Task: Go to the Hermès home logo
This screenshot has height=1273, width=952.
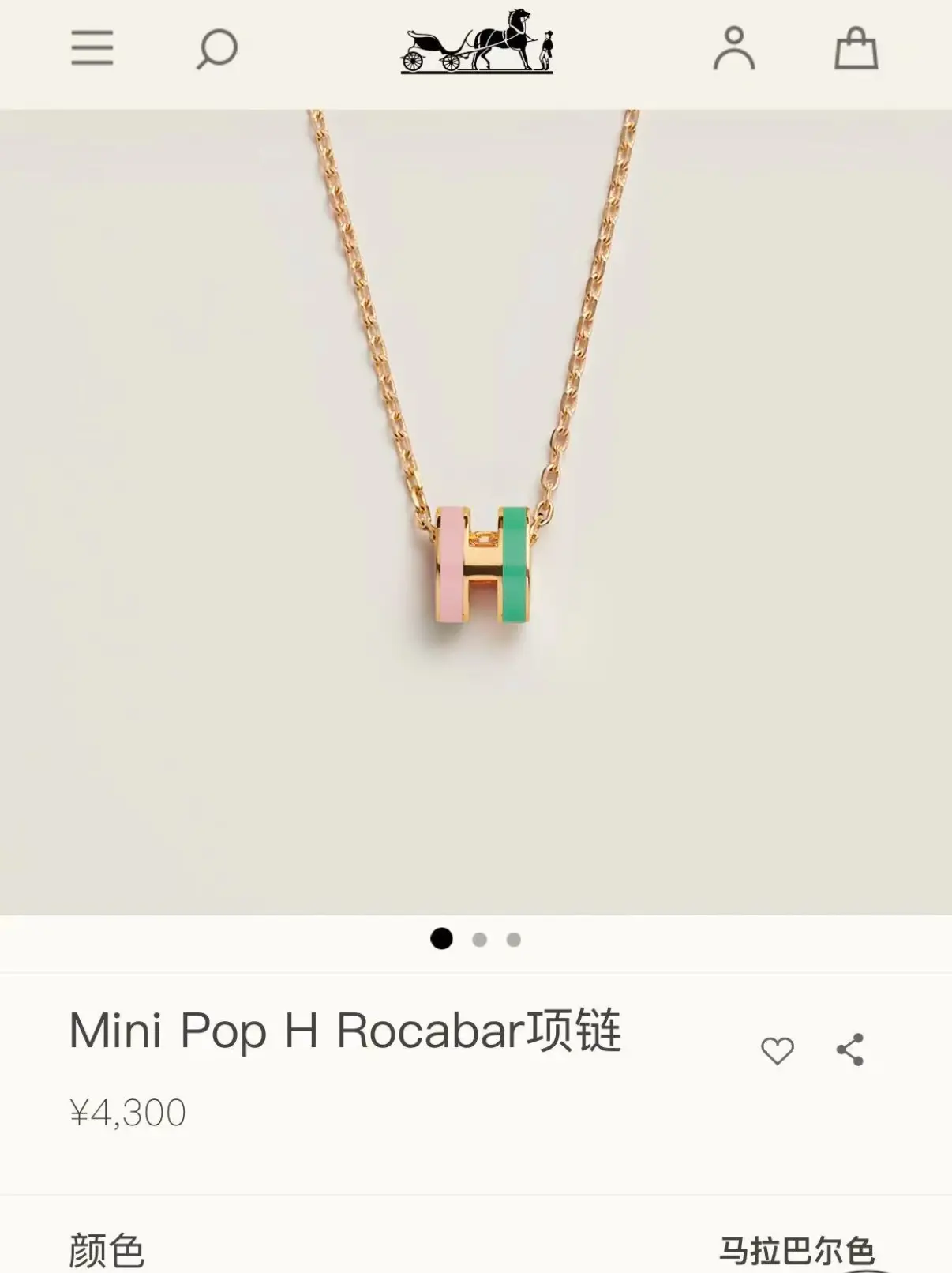Action: (477, 43)
